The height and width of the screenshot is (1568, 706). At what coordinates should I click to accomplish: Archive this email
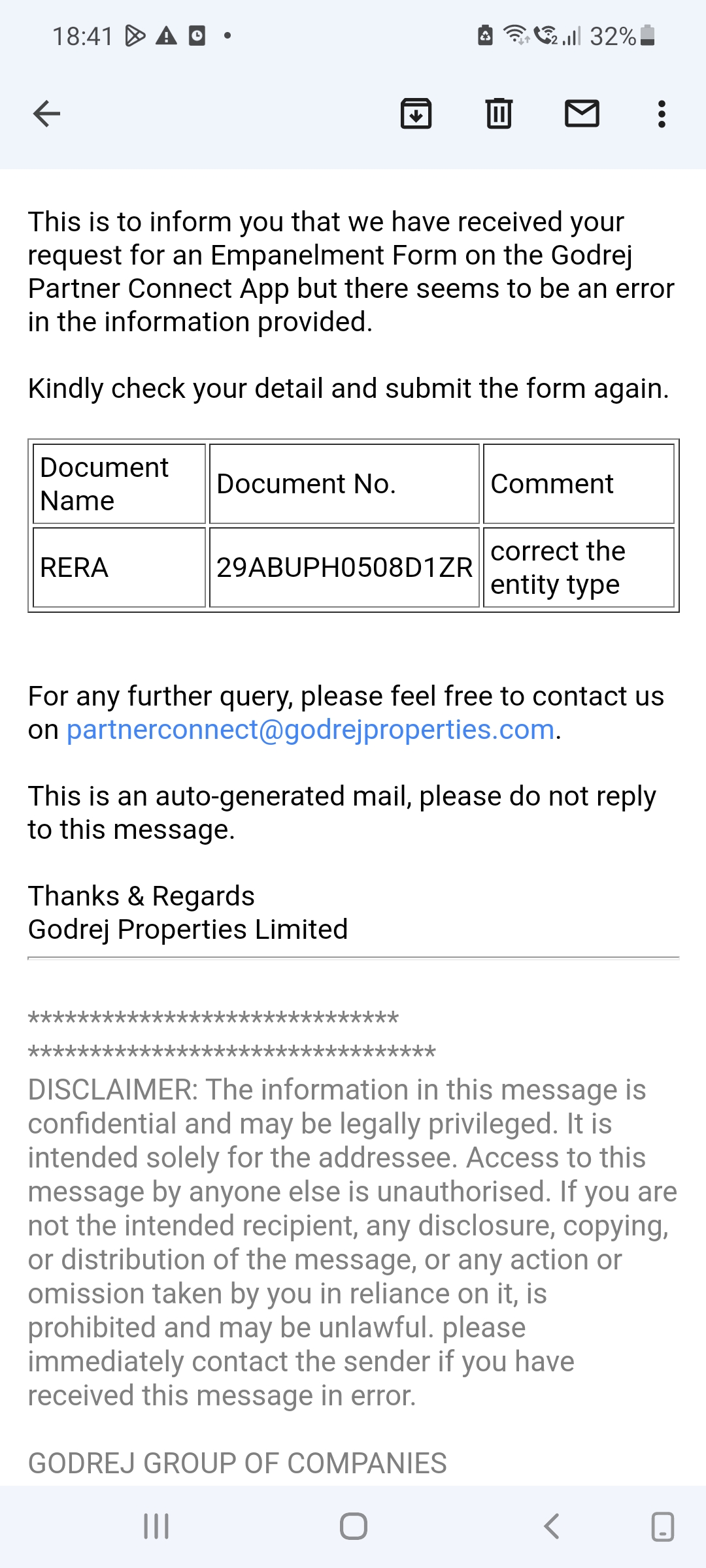point(416,114)
